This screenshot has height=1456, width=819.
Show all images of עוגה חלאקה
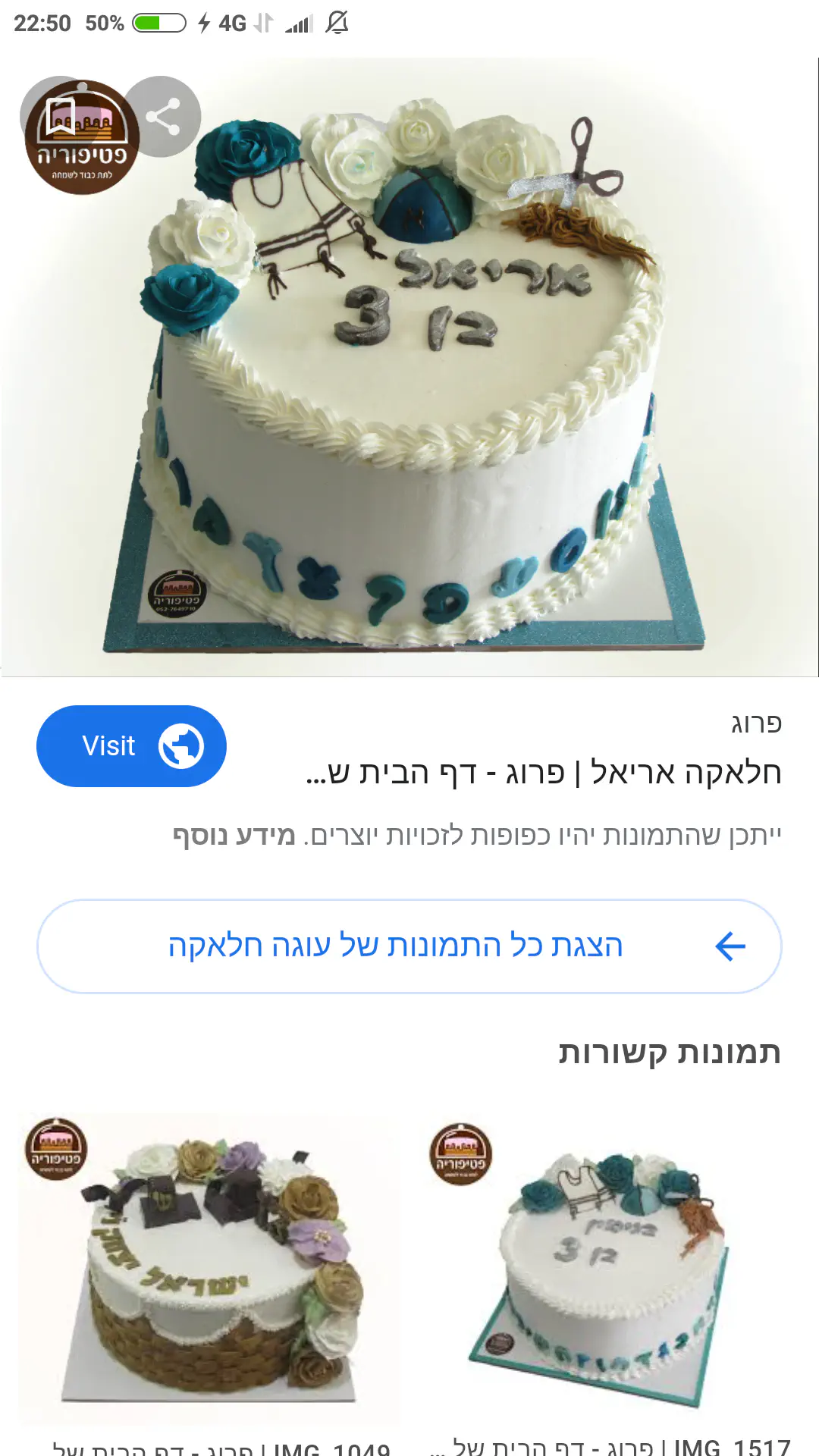[409, 946]
